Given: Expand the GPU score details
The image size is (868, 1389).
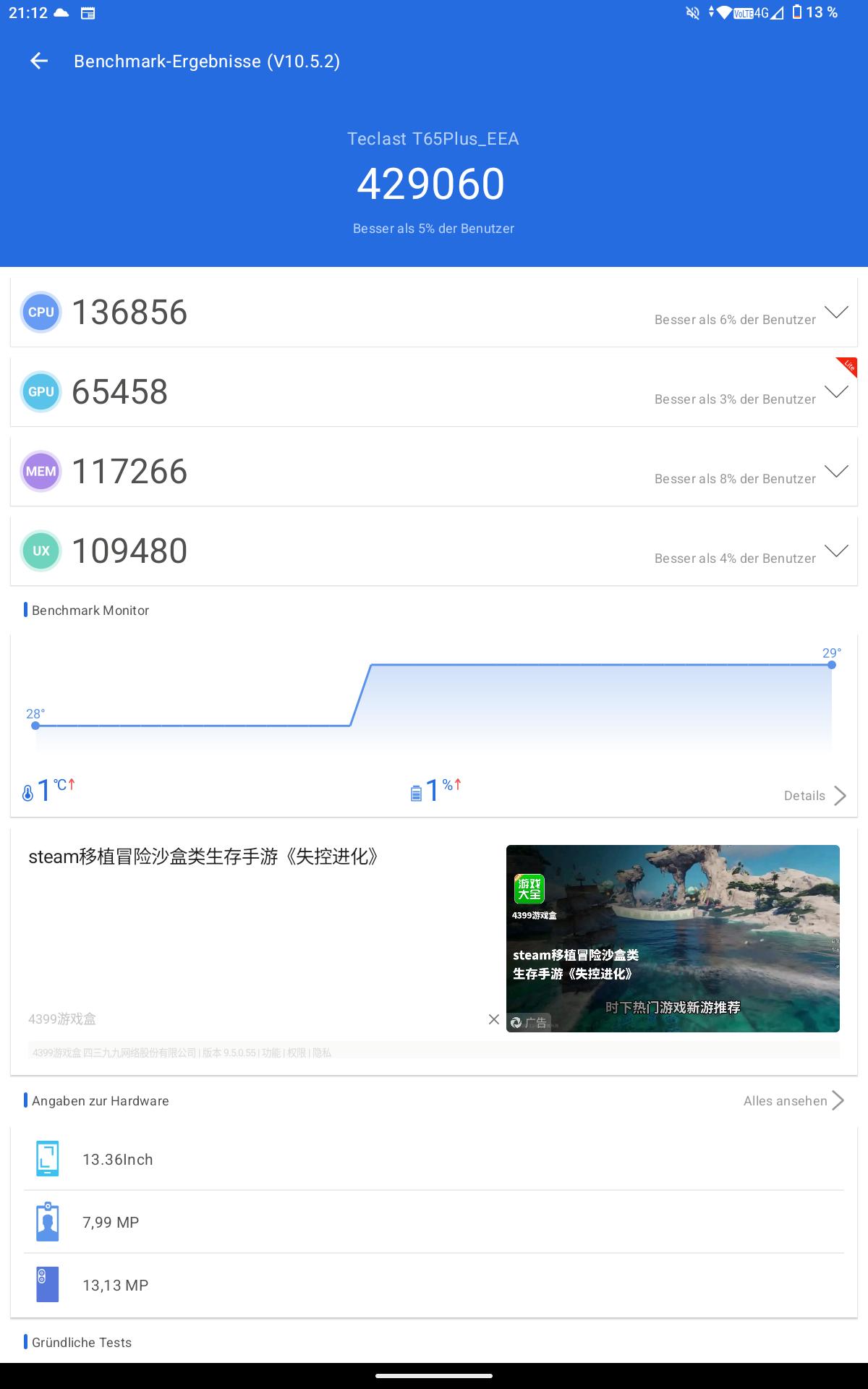Looking at the screenshot, I should pyautogui.click(x=836, y=392).
